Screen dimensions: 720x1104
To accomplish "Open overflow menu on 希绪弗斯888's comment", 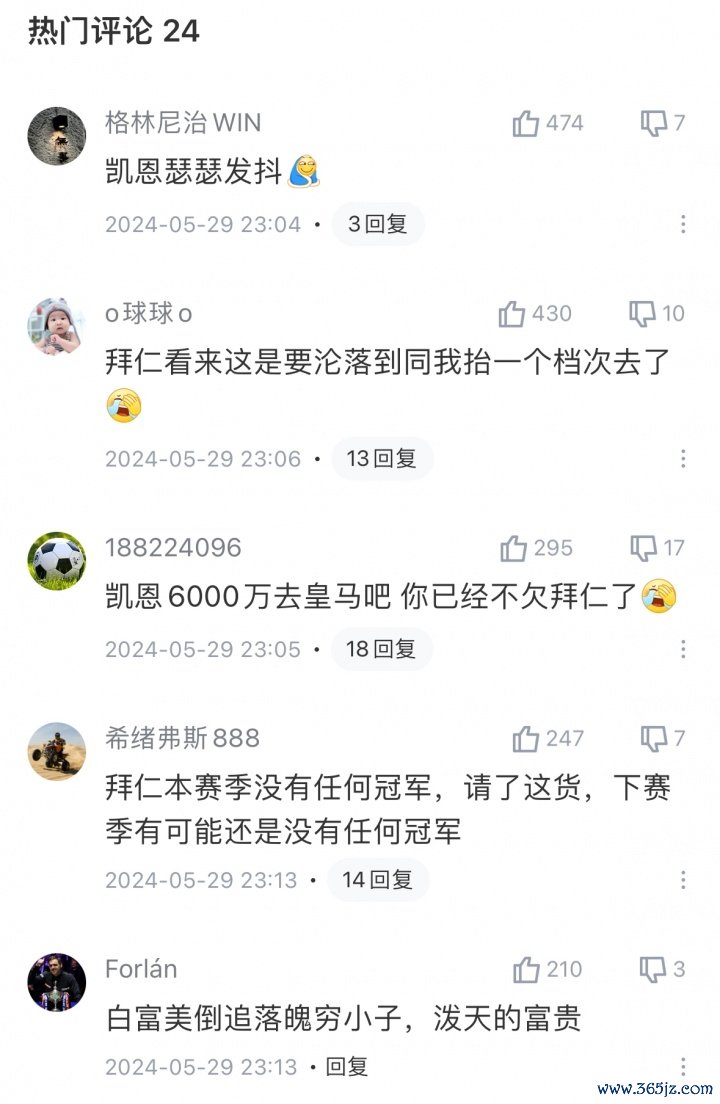I will (x=683, y=880).
